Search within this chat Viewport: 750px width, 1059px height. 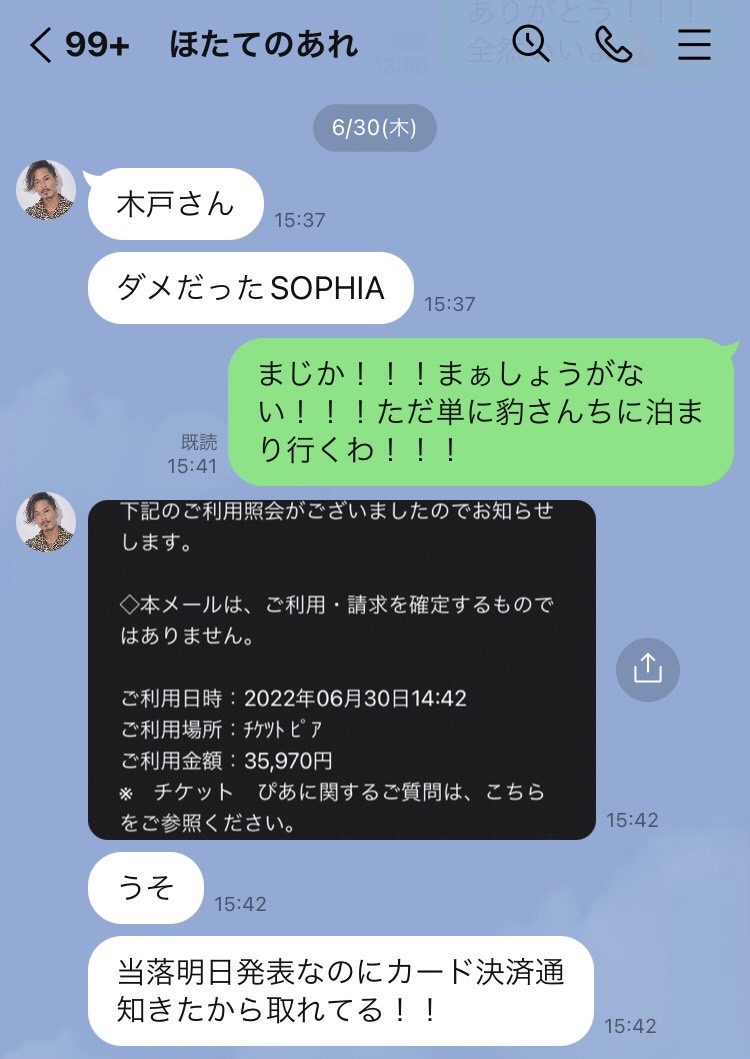[x=531, y=44]
